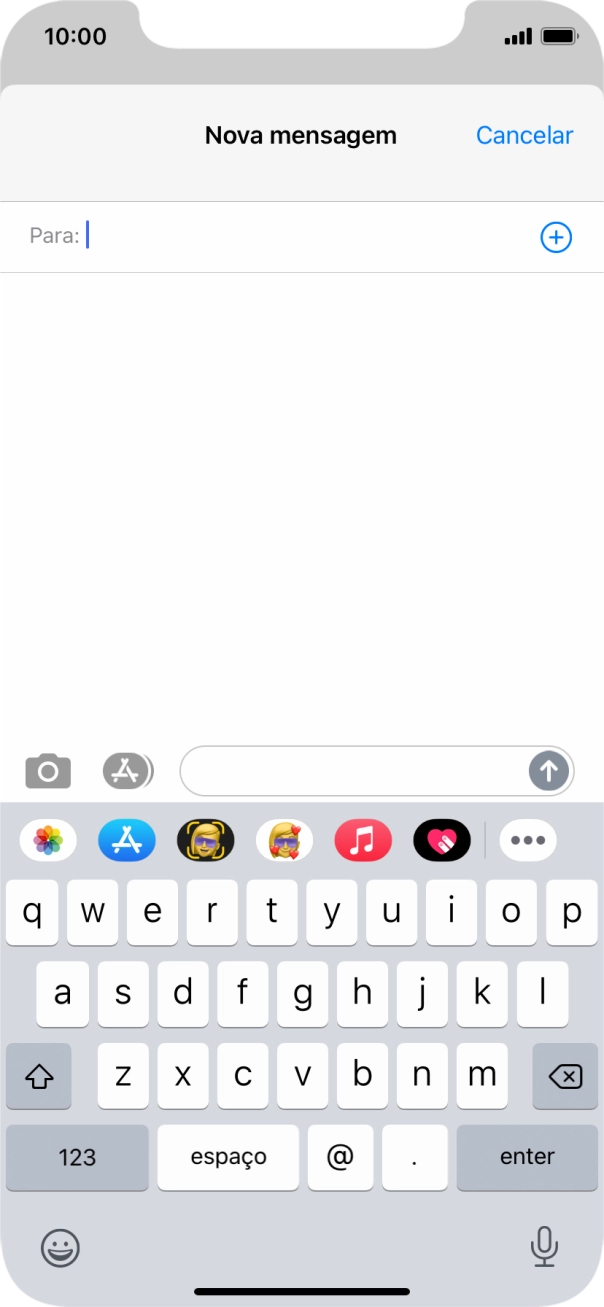Screen dimensions: 604x1307
Task: Add a contact with the plus icon
Action: pos(556,237)
